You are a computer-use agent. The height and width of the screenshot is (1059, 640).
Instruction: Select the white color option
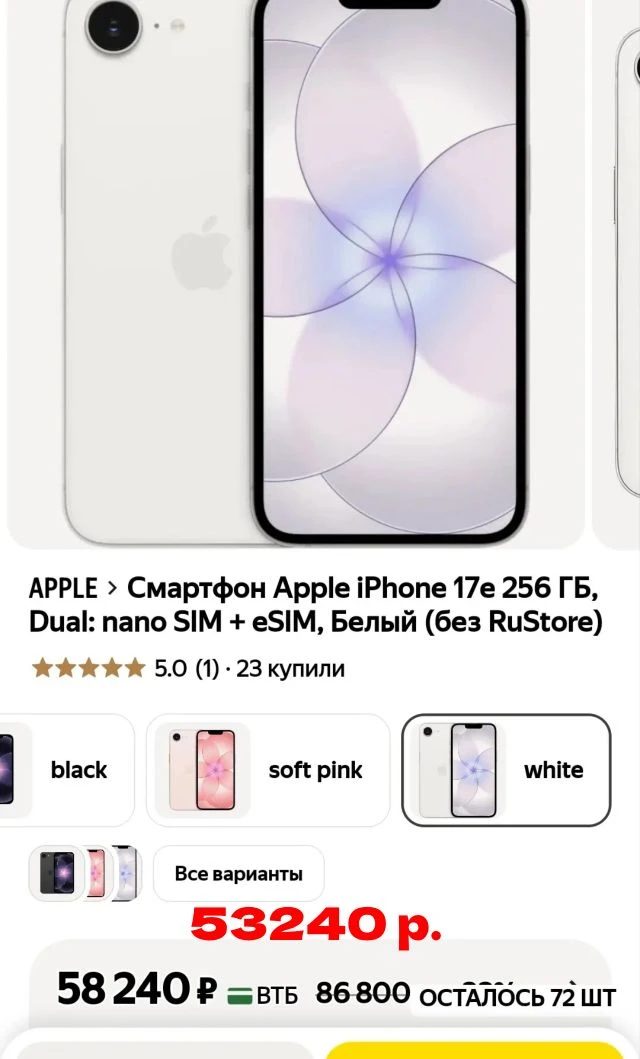tap(506, 770)
